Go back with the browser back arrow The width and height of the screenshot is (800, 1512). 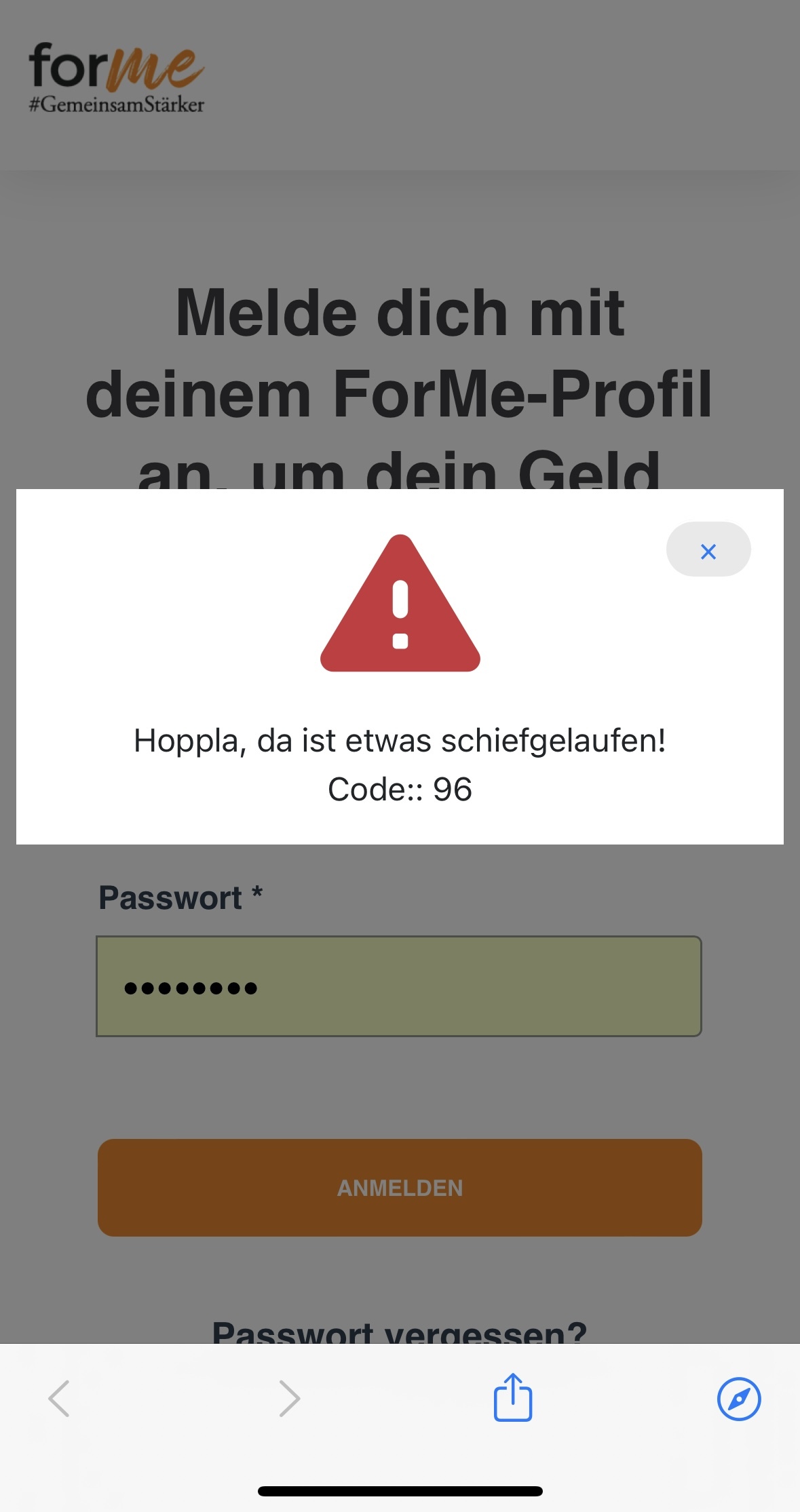[x=59, y=1399]
